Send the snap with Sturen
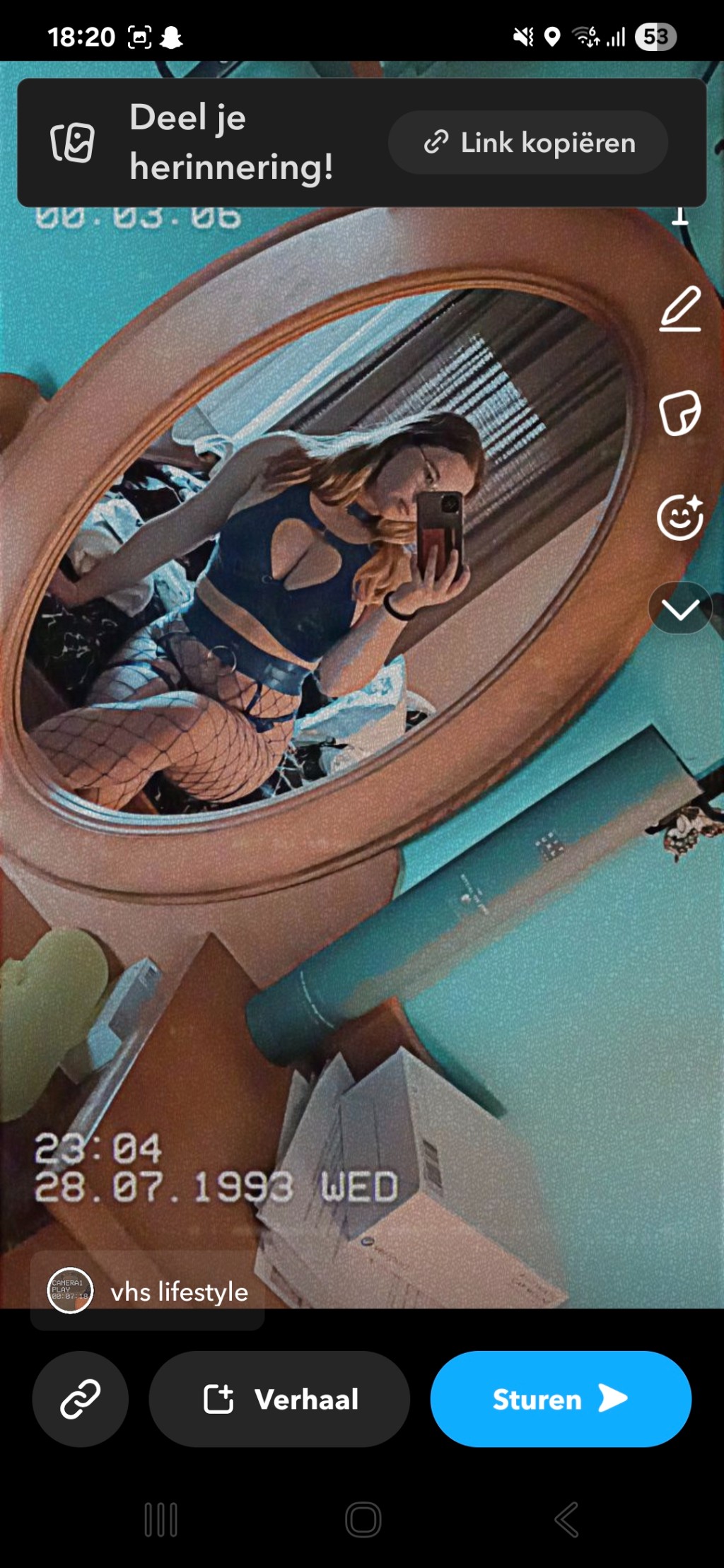 561,1399
